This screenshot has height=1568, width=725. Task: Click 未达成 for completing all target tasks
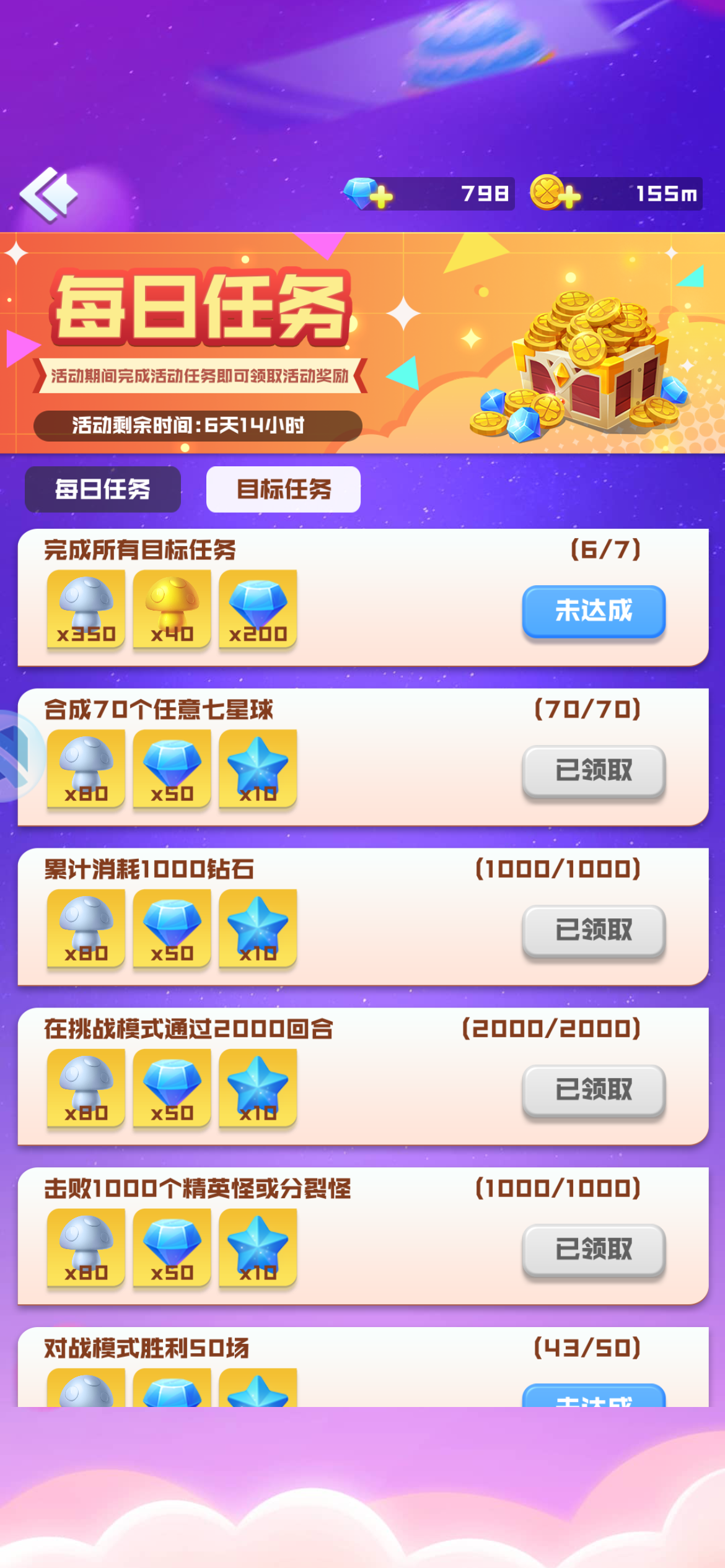(593, 612)
